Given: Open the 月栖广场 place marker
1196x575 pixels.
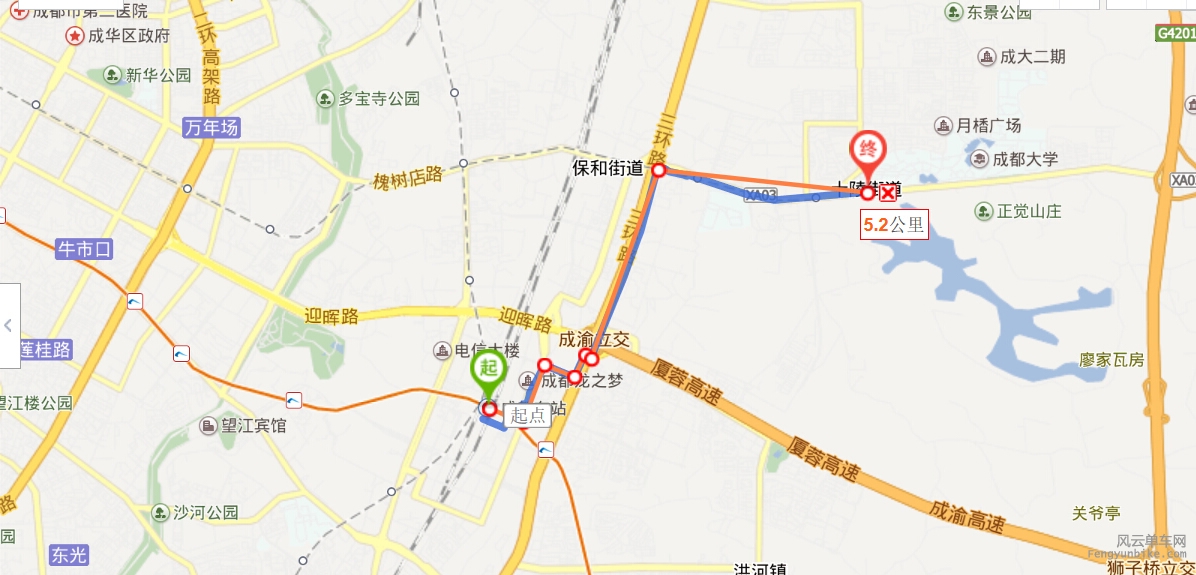Looking at the screenshot, I should (942, 126).
